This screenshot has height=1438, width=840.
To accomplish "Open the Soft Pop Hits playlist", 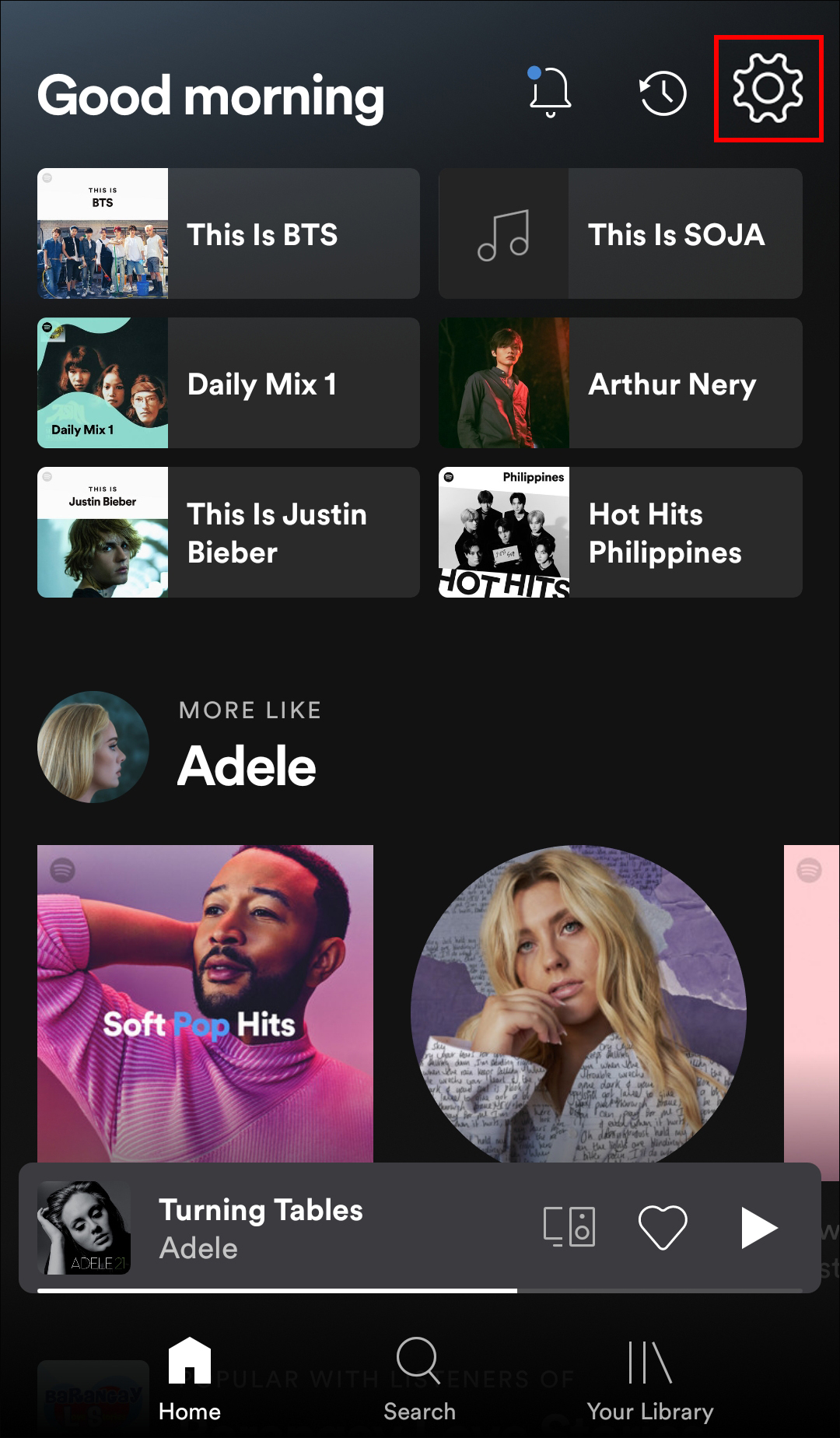I will pyautogui.click(x=205, y=1004).
